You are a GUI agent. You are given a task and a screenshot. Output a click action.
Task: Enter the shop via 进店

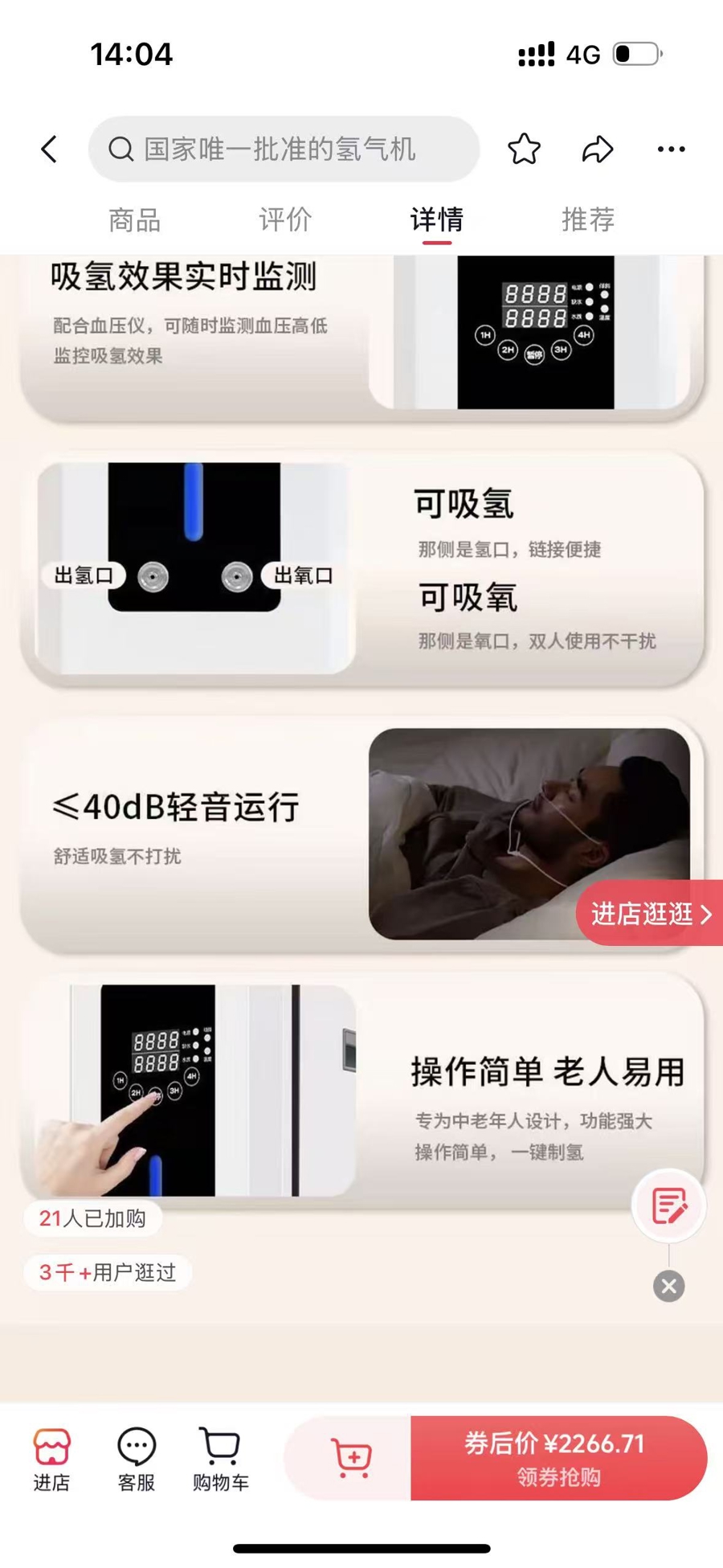tap(51, 1459)
